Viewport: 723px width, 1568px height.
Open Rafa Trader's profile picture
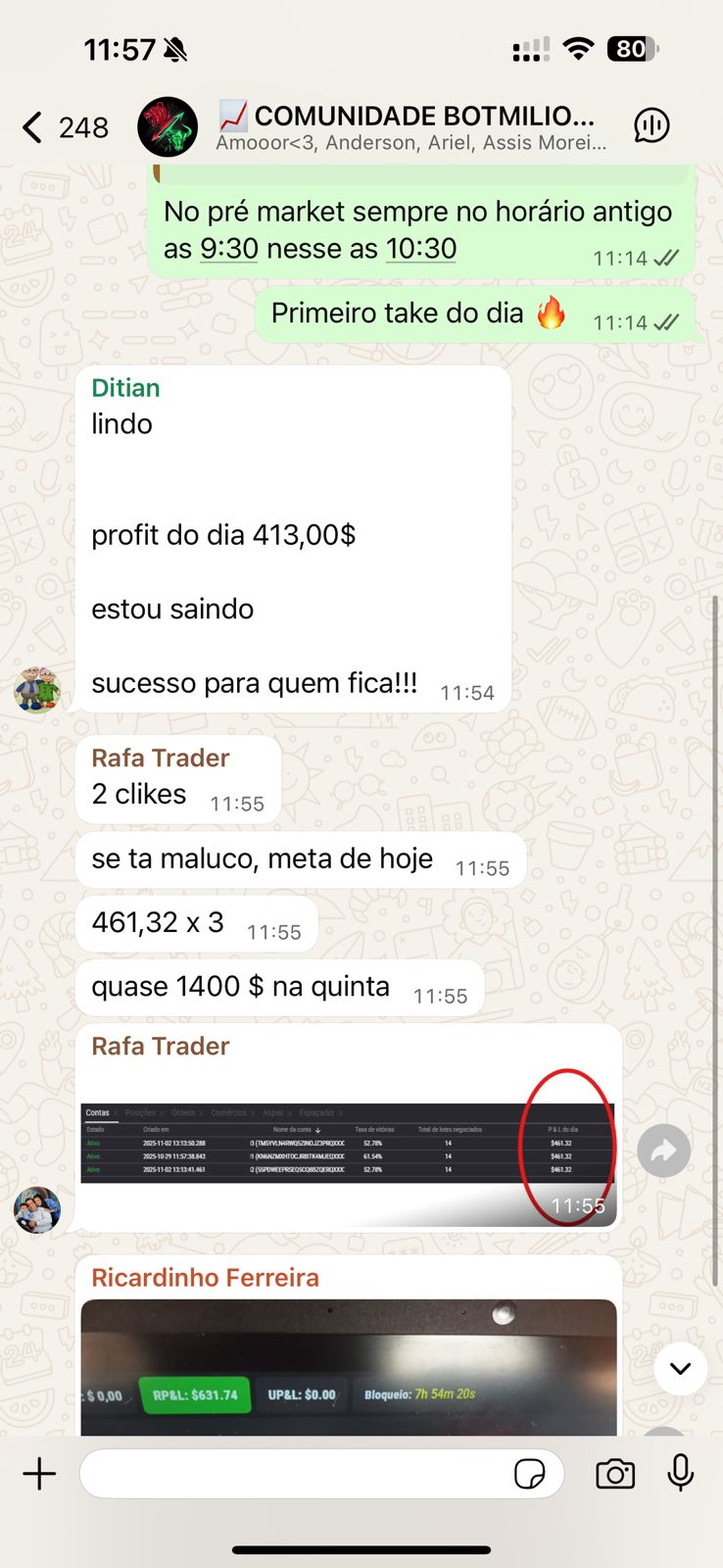[37, 1209]
